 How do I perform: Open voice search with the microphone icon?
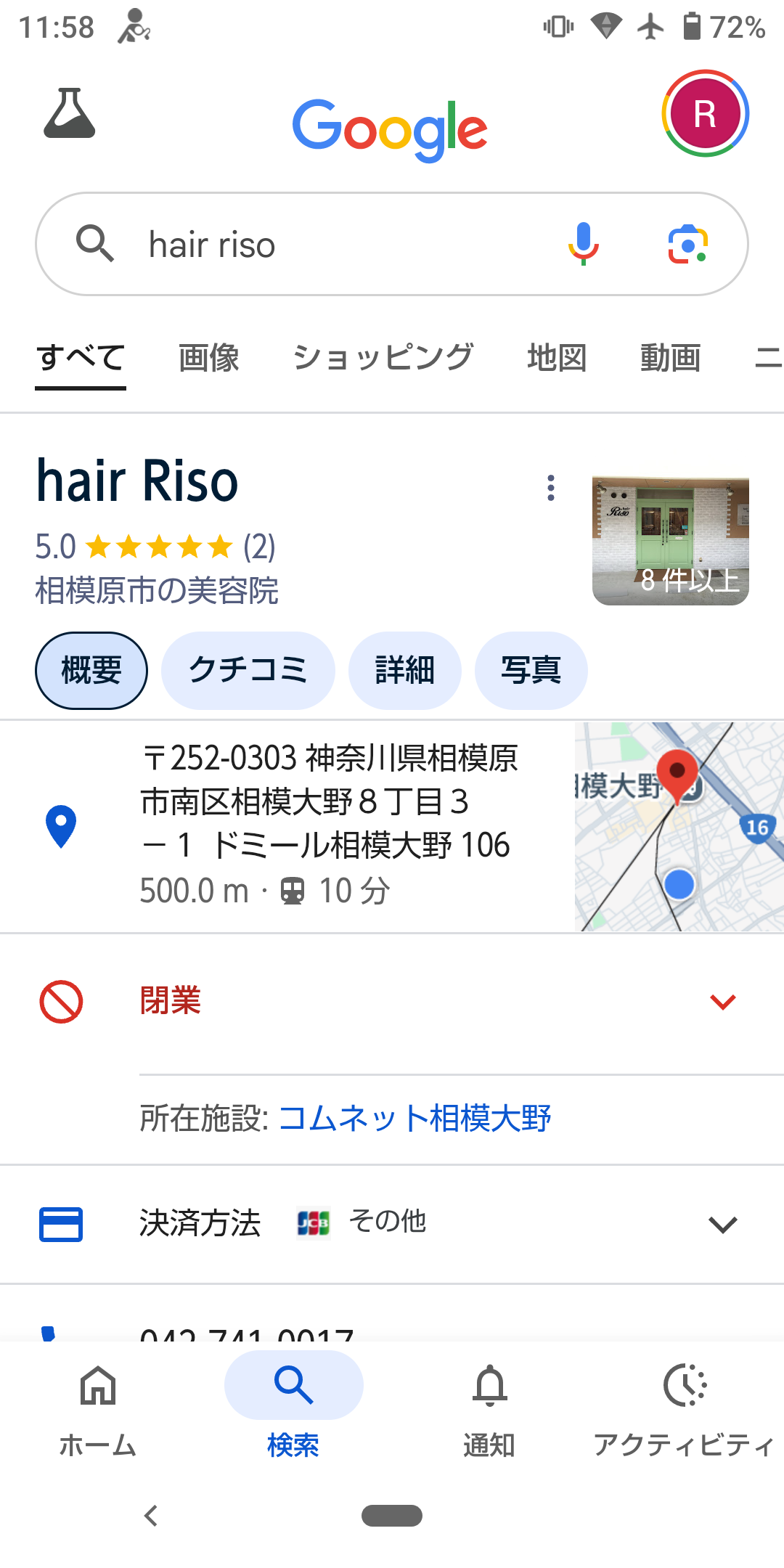(x=581, y=244)
